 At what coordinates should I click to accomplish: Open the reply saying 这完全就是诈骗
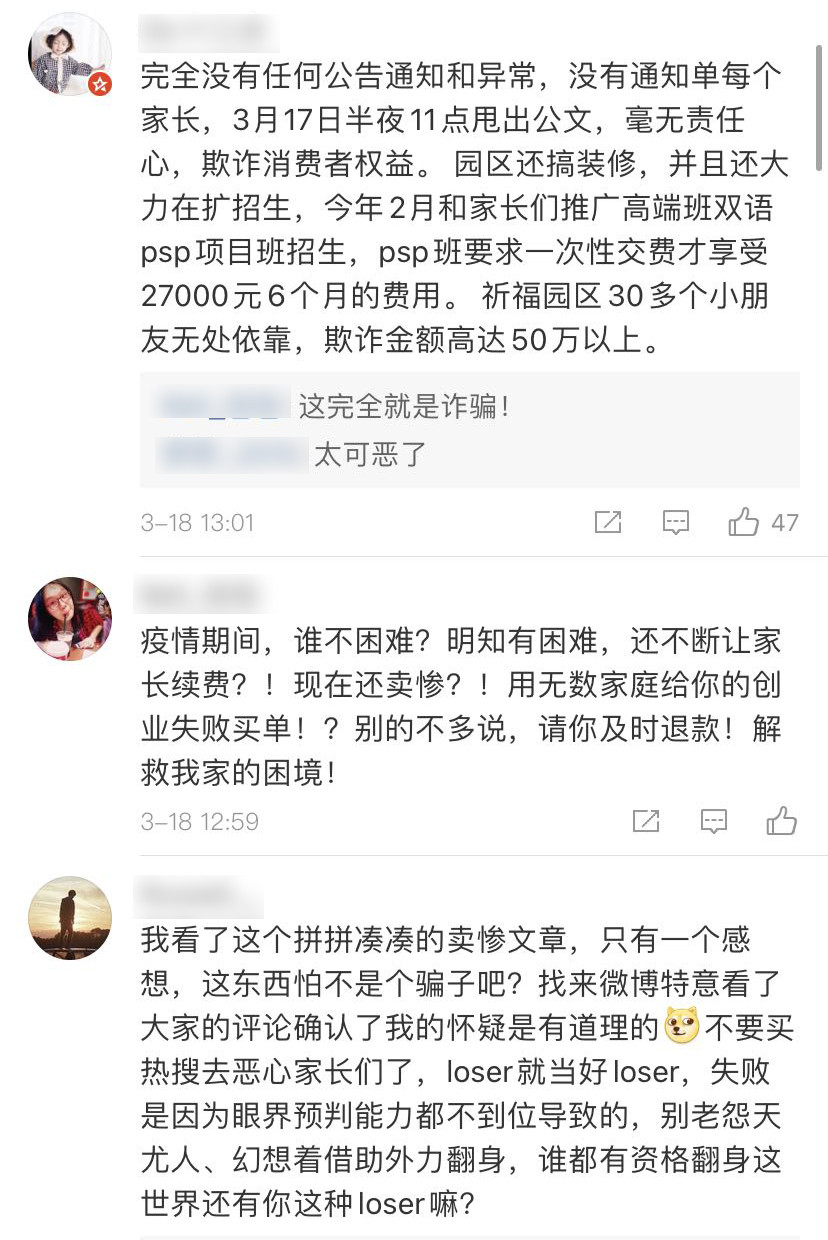404,406
